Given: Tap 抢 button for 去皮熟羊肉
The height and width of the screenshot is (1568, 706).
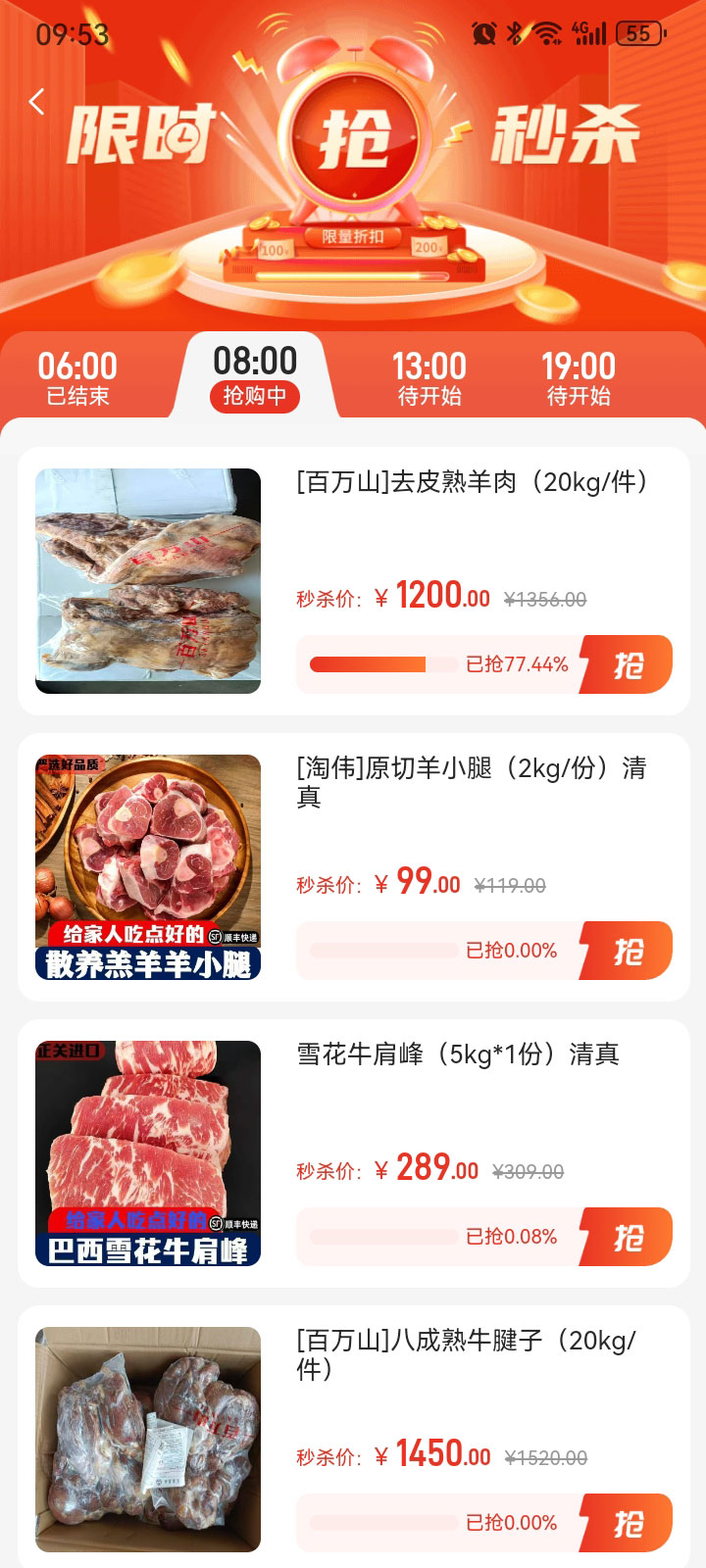Looking at the screenshot, I should tap(631, 664).
